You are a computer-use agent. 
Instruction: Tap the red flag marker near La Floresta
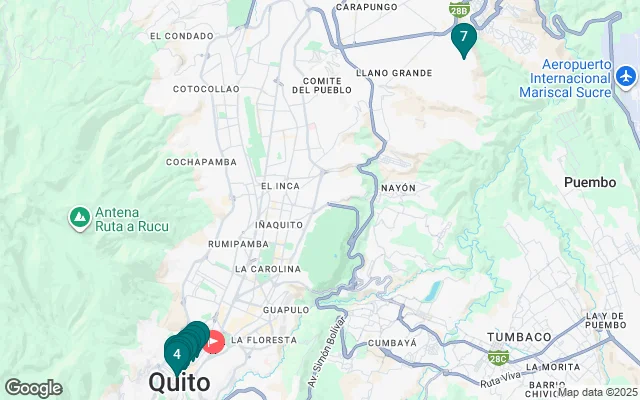tap(214, 342)
